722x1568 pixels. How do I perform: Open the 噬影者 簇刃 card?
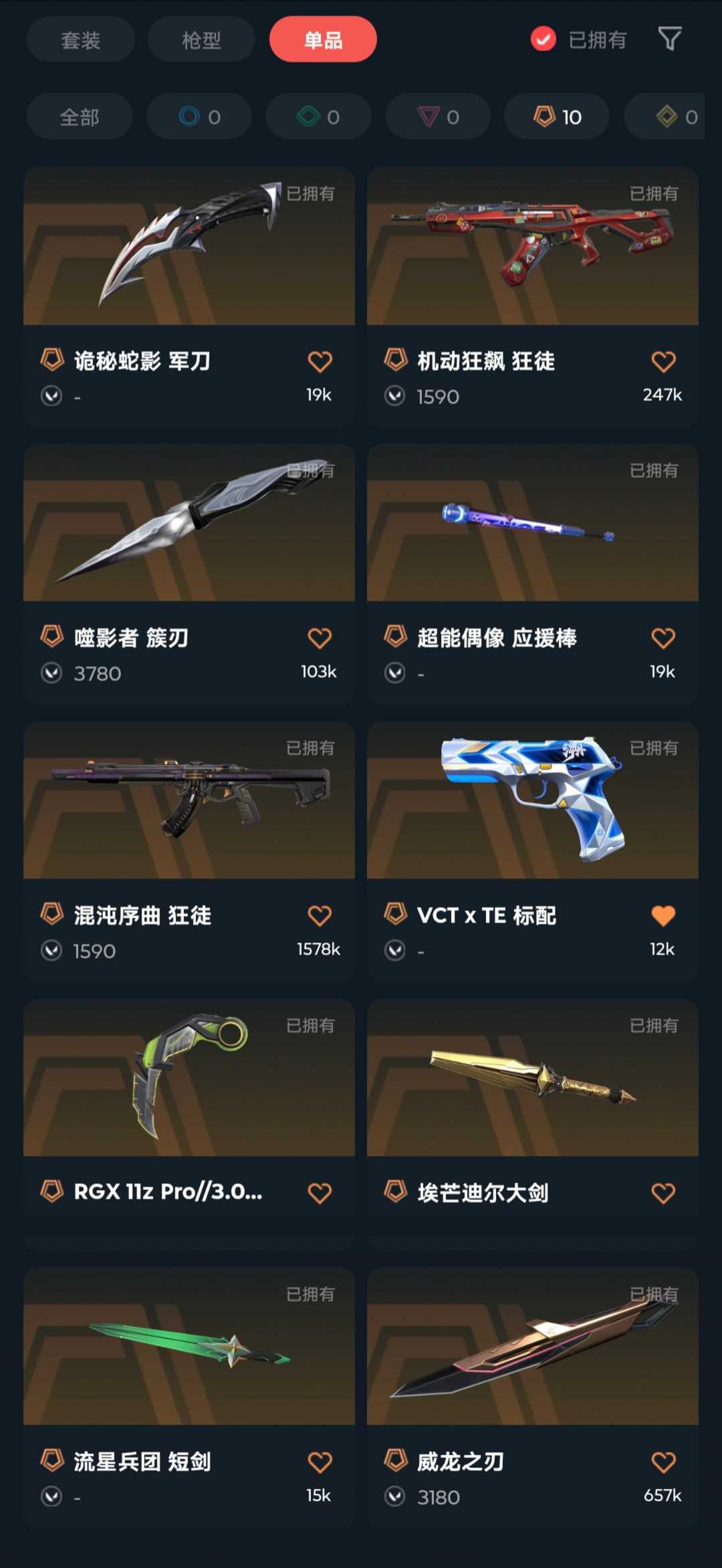tap(189, 574)
